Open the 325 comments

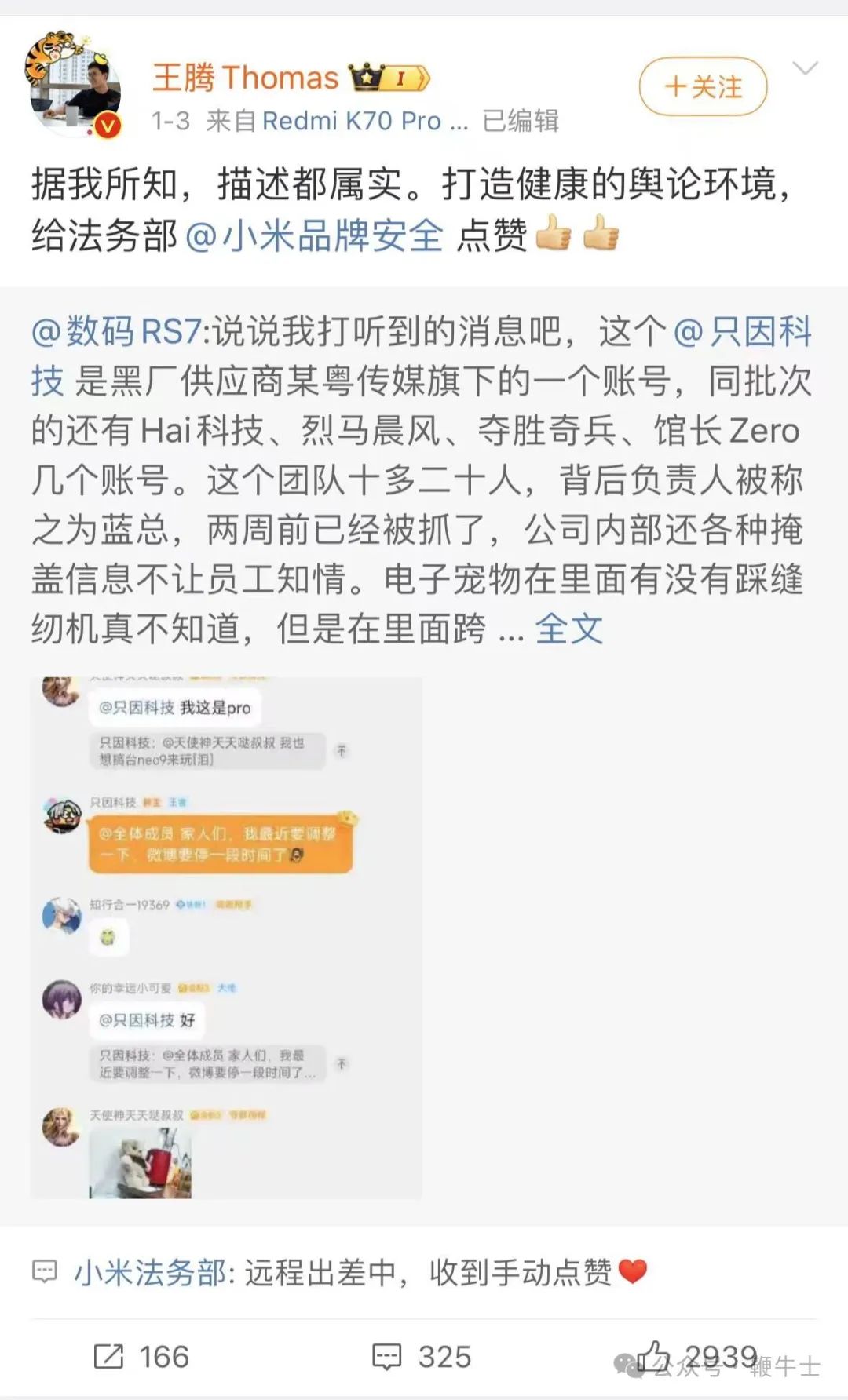point(421,1357)
